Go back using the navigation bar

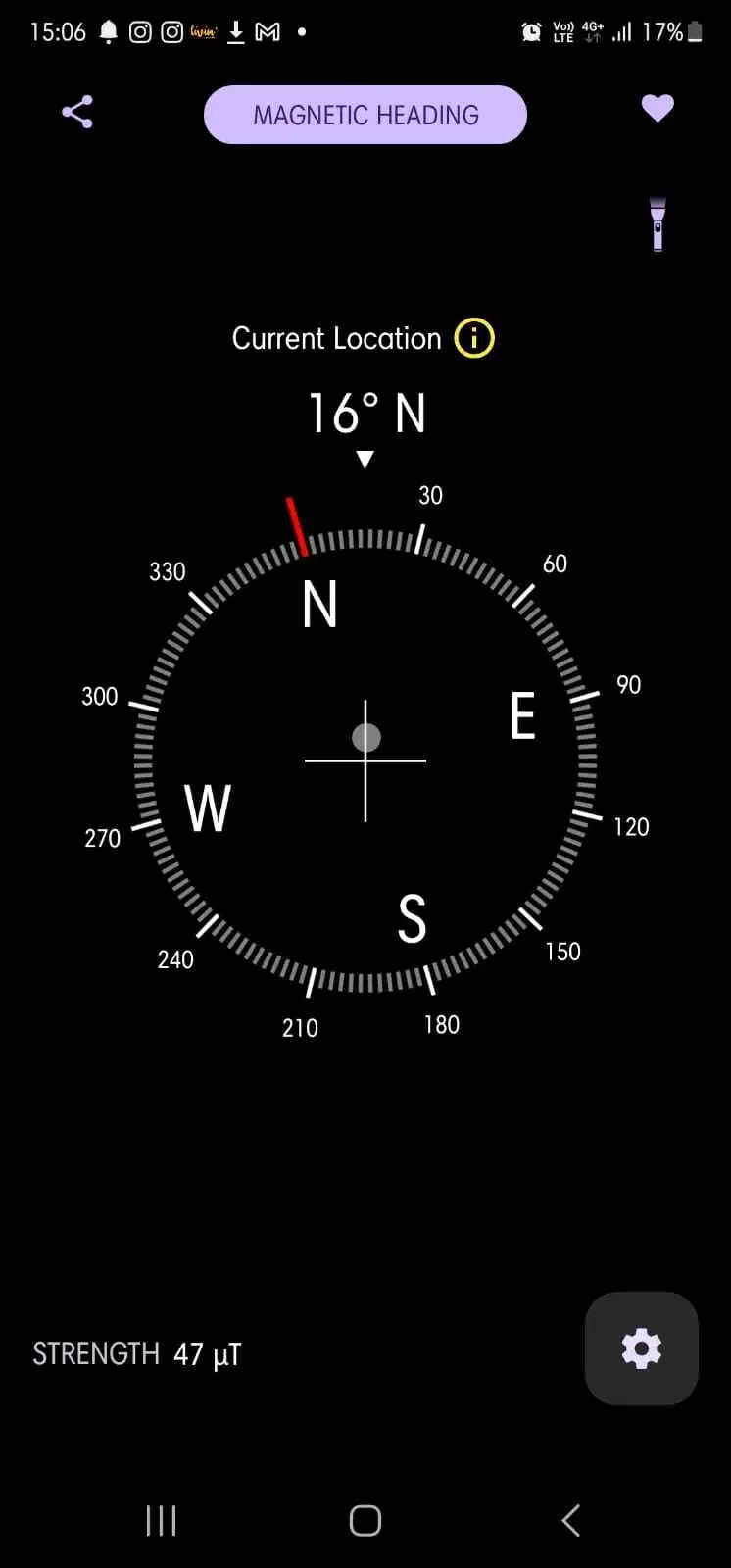point(570,1520)
